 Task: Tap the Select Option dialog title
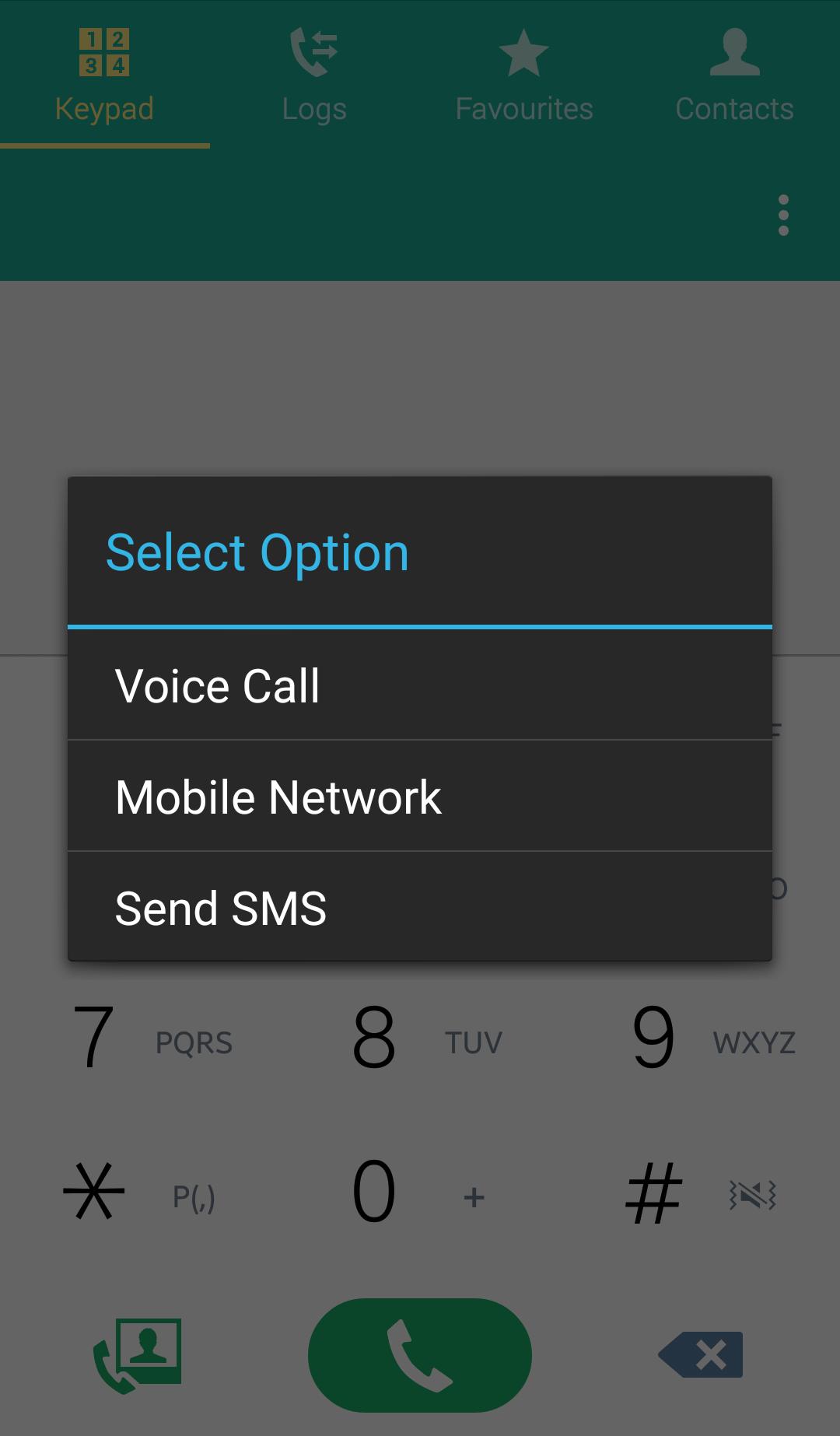[257, 552]
